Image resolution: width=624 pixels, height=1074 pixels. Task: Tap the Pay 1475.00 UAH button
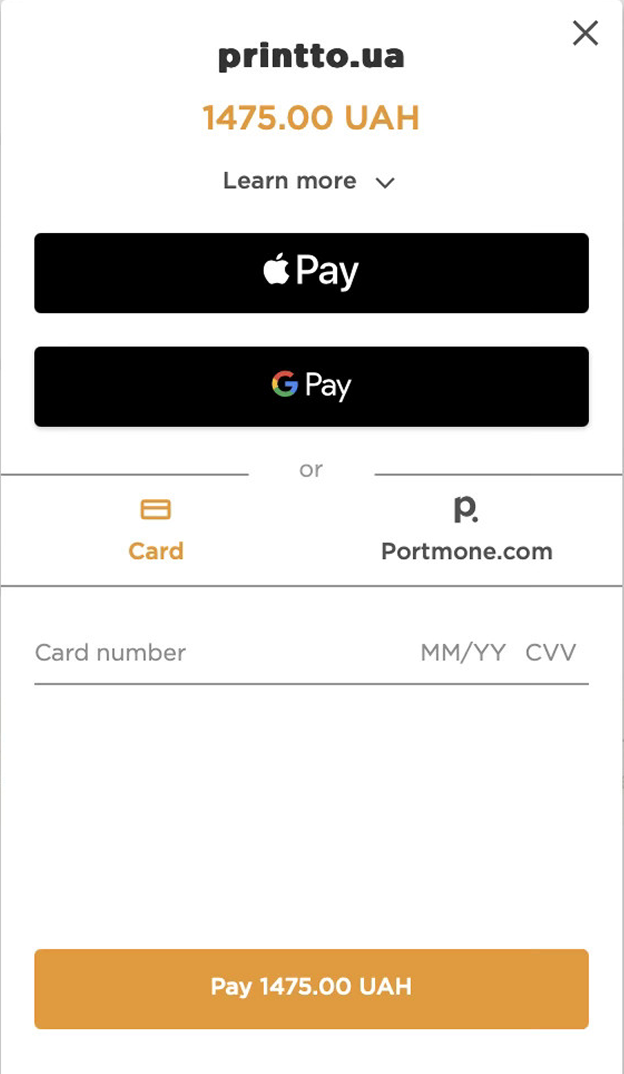coord(311,988)
